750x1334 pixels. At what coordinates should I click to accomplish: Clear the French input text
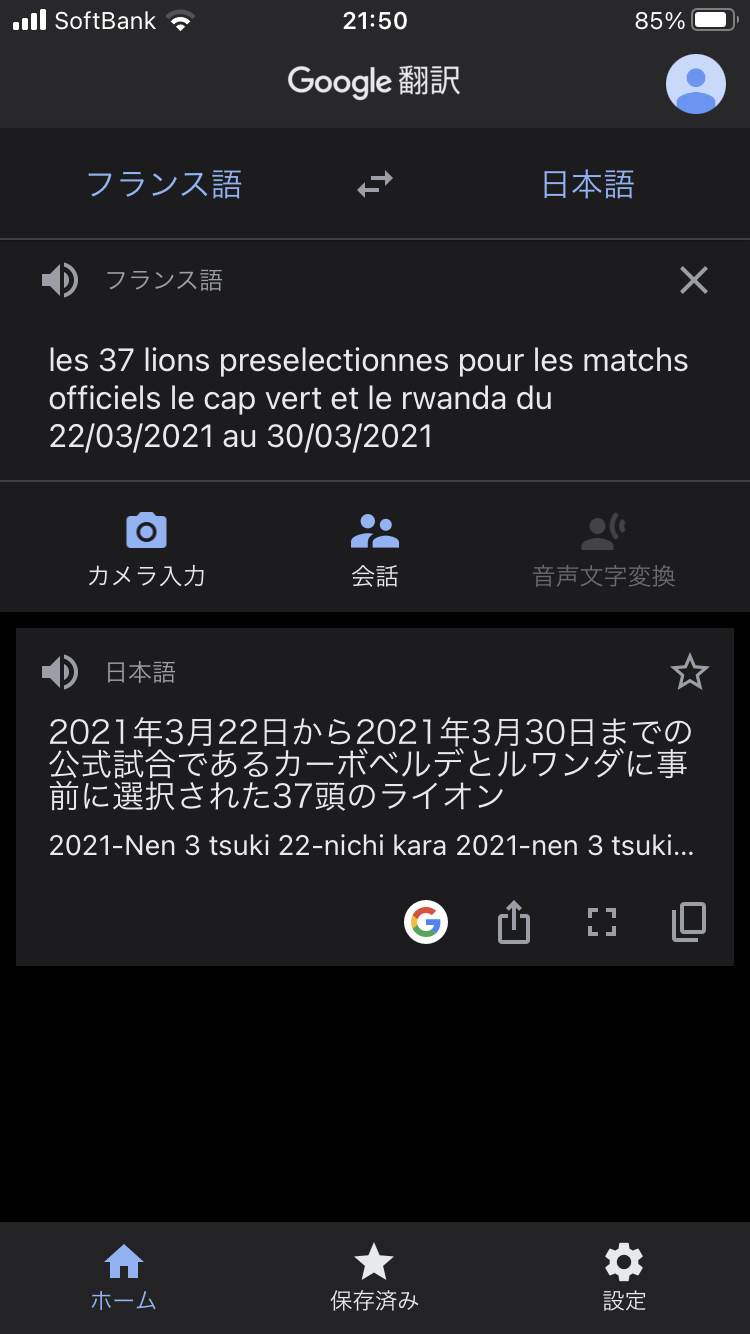point(693,281)
